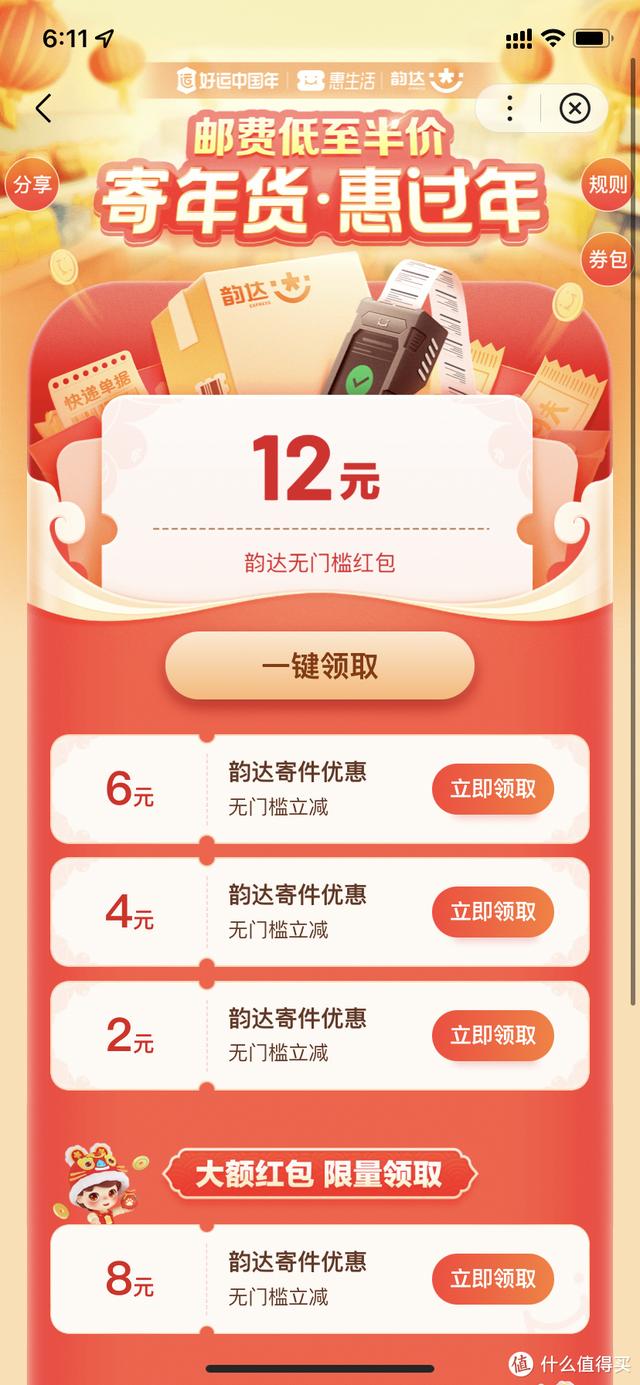
Task: Claim the 8元 large coupon with 立即领取
Action: tap(493, 1279)
